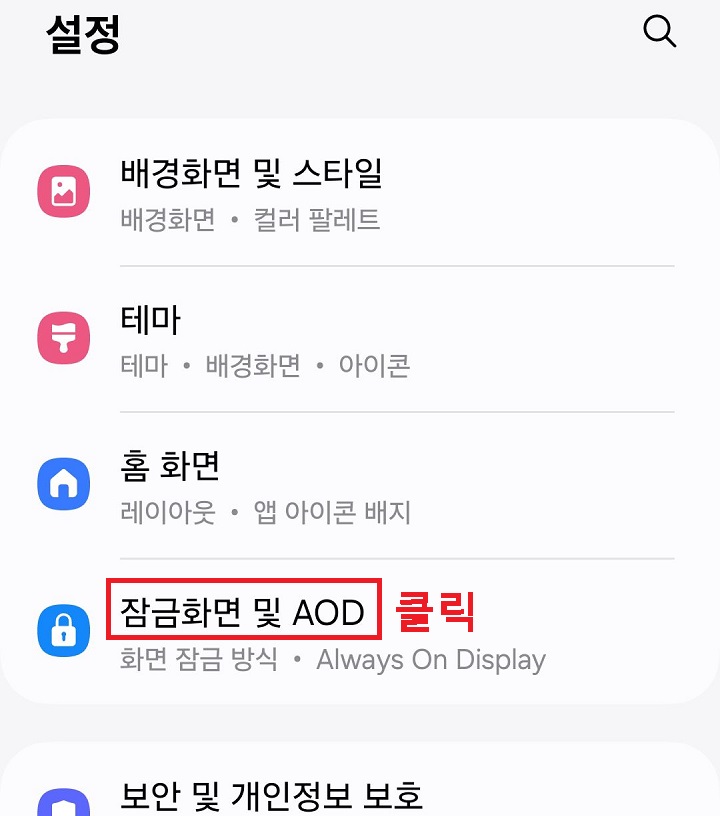
Task: Select the blue home screen icon
Action: point(63,483)
